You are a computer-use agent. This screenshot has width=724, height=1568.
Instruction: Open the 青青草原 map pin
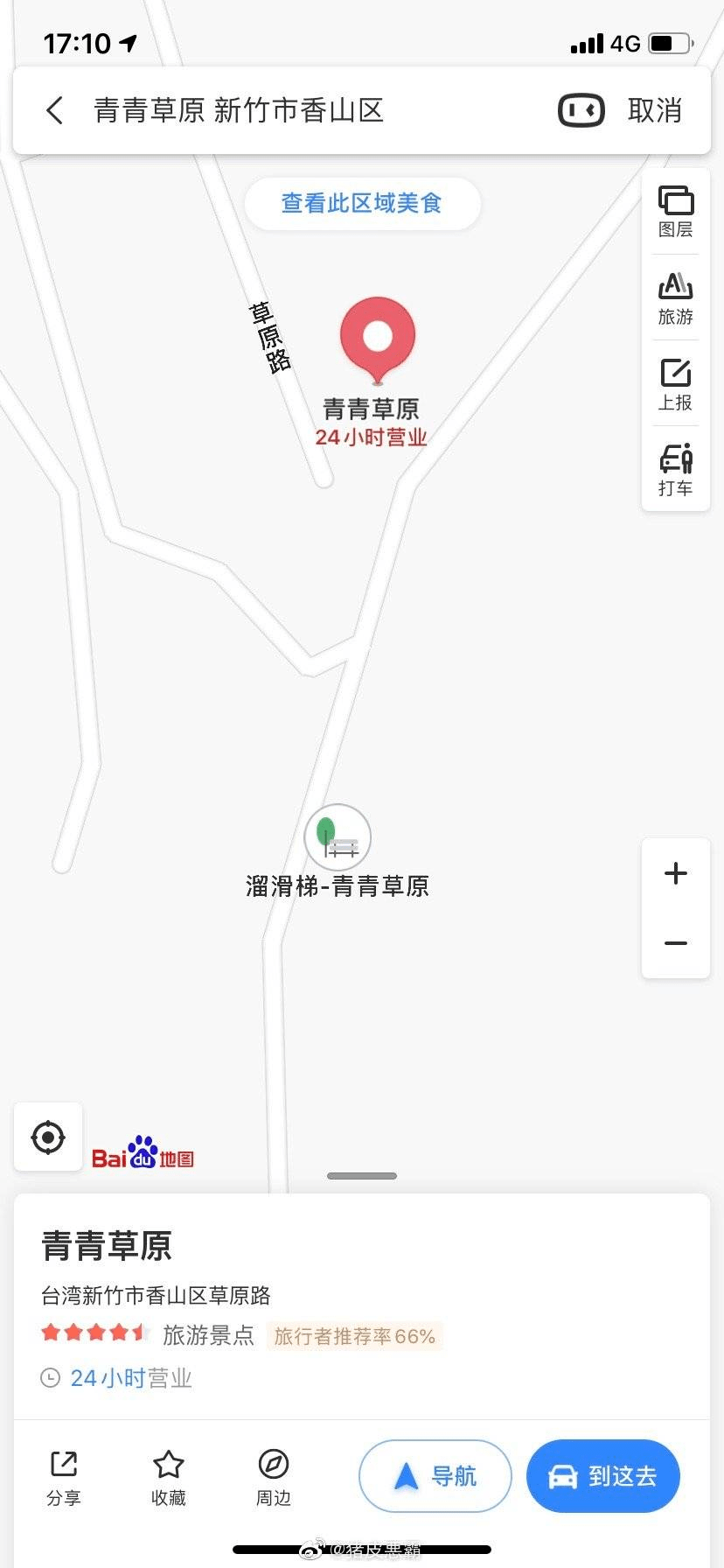click(x=377, y=339)
